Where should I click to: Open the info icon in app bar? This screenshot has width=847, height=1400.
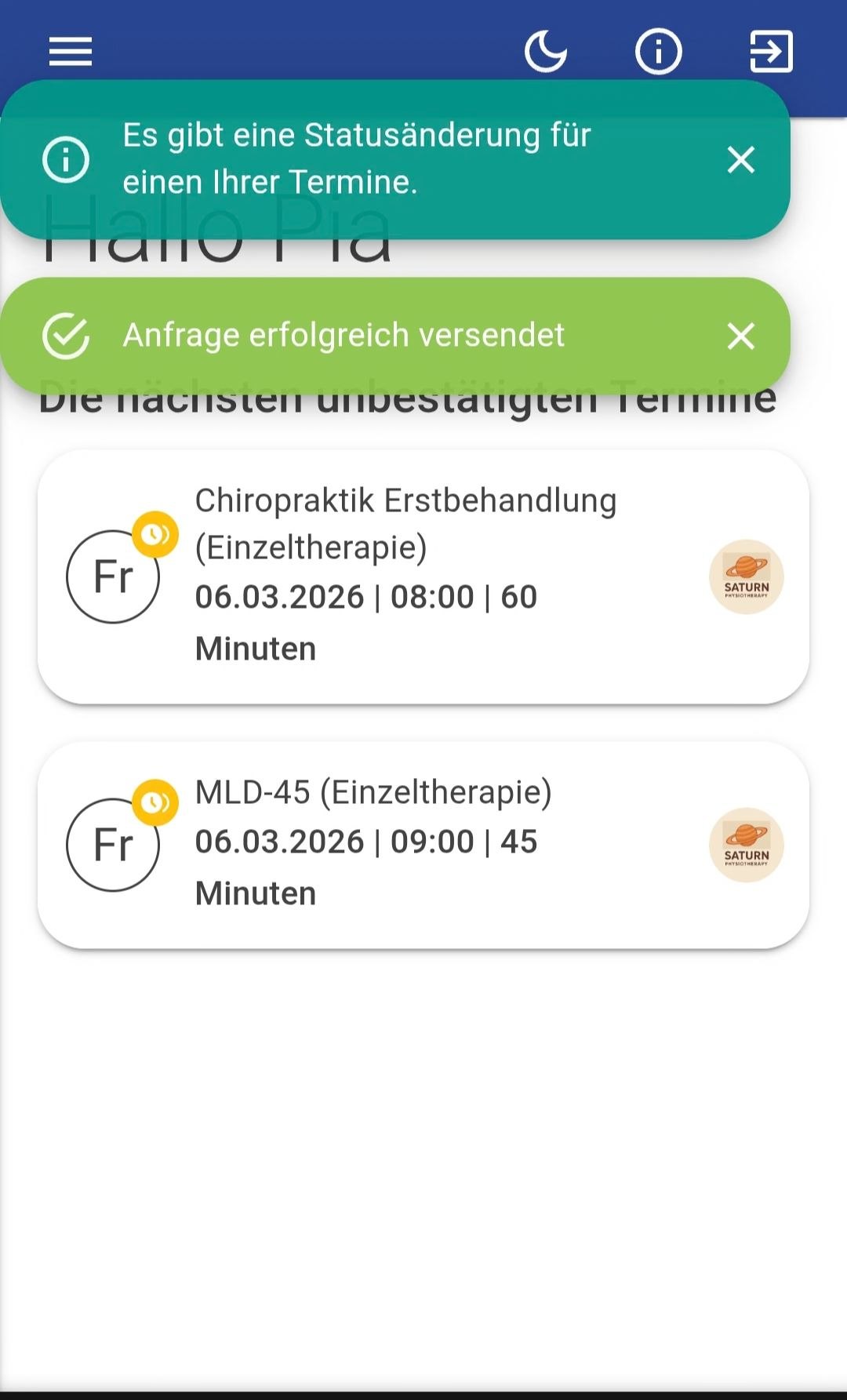click(x=658, y=52)
